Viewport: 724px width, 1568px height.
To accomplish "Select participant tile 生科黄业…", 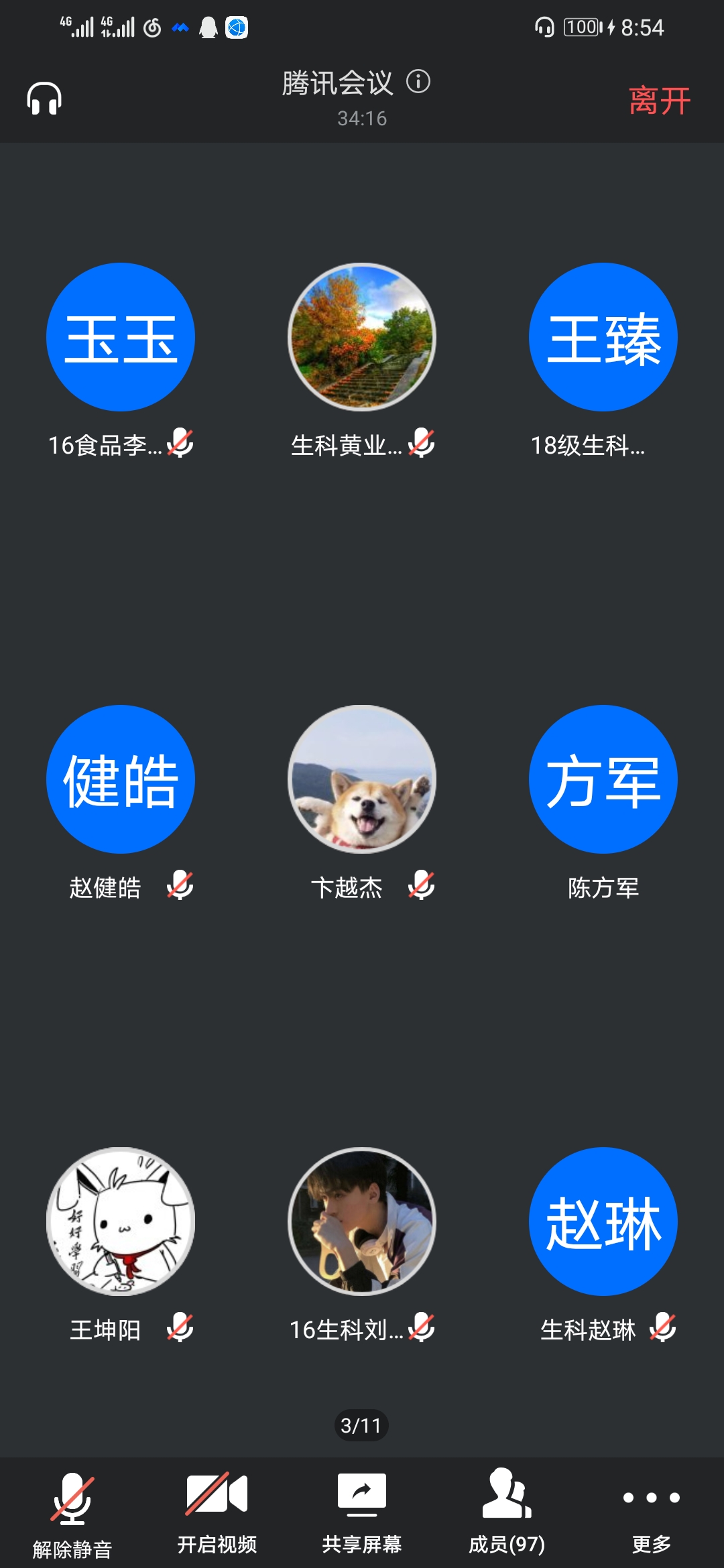I will tap(362, 337).
